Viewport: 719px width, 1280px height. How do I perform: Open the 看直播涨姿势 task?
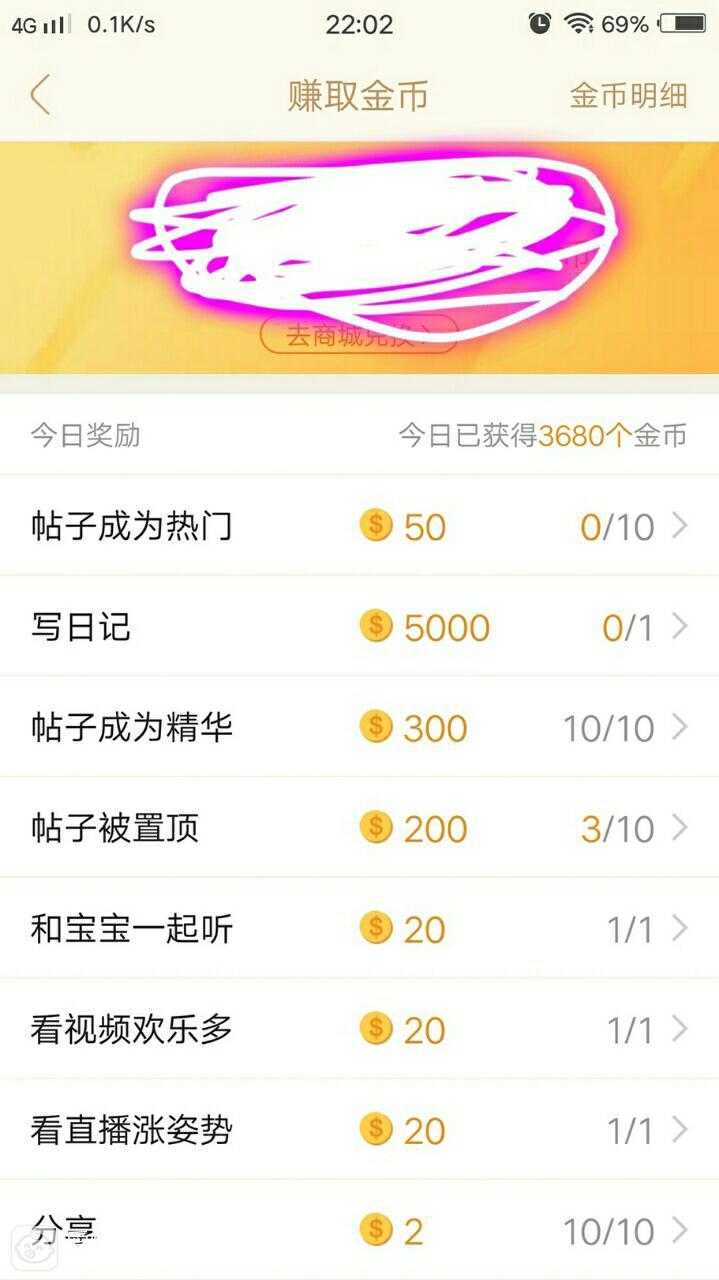[359, 1130]
